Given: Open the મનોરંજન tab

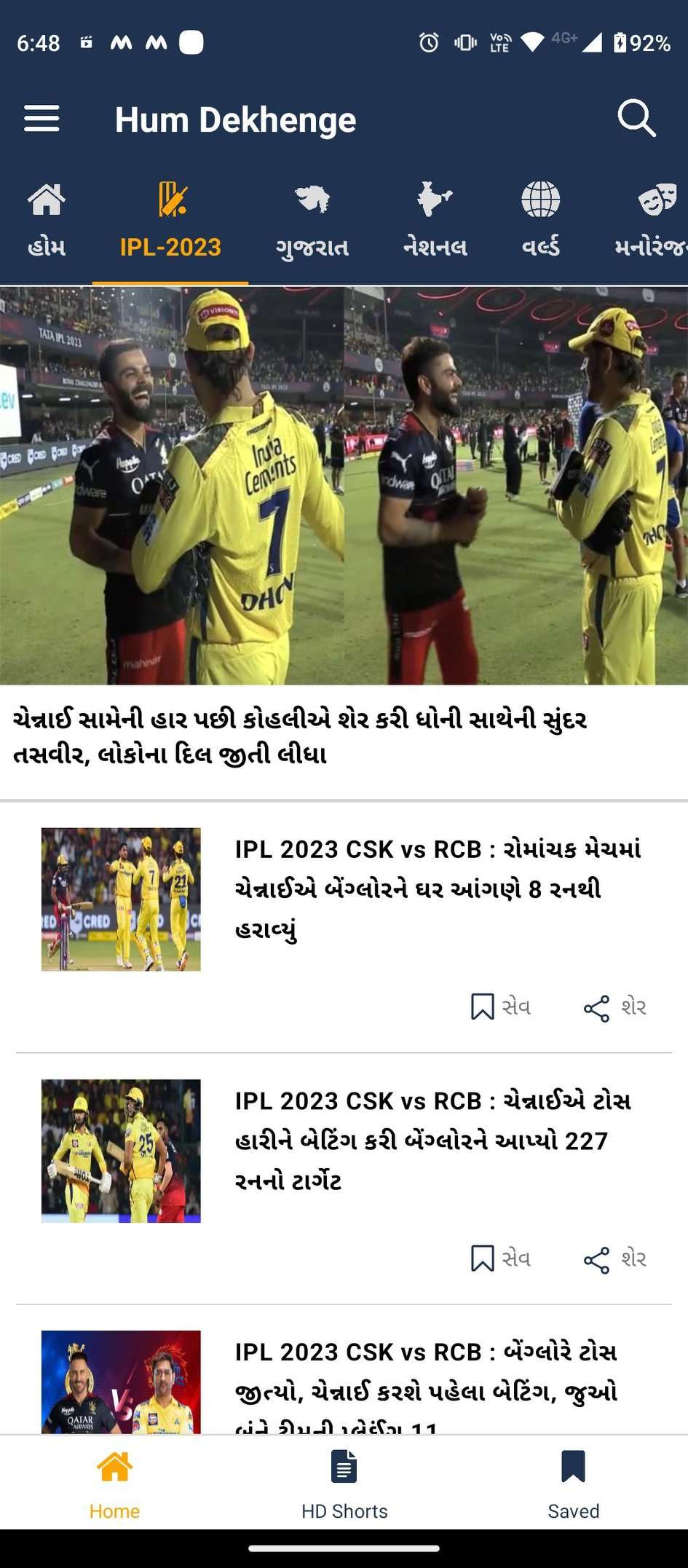Looking at the screenshot, I should (x=652, y=220).
